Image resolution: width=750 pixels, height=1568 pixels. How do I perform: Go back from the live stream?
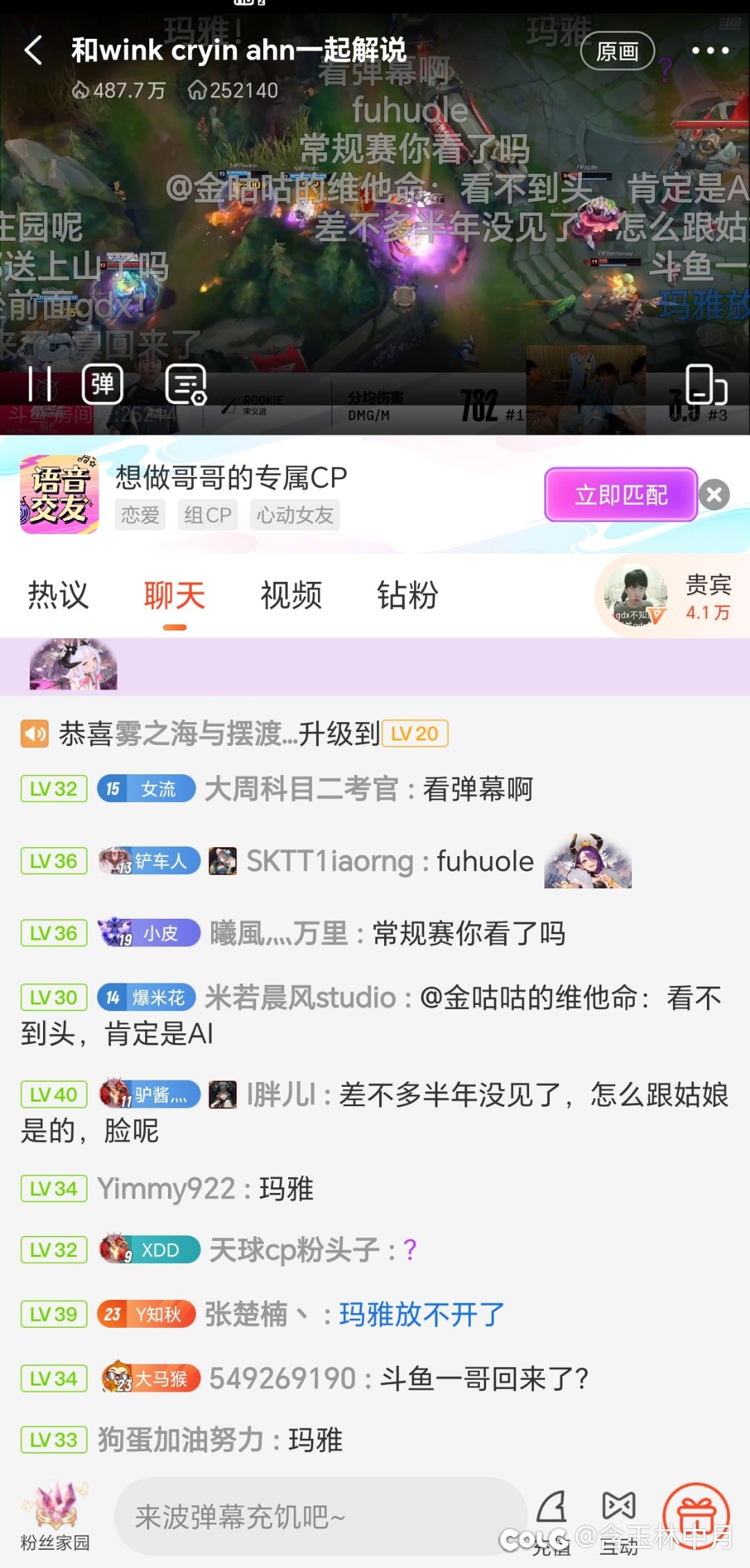coord(33,51)
